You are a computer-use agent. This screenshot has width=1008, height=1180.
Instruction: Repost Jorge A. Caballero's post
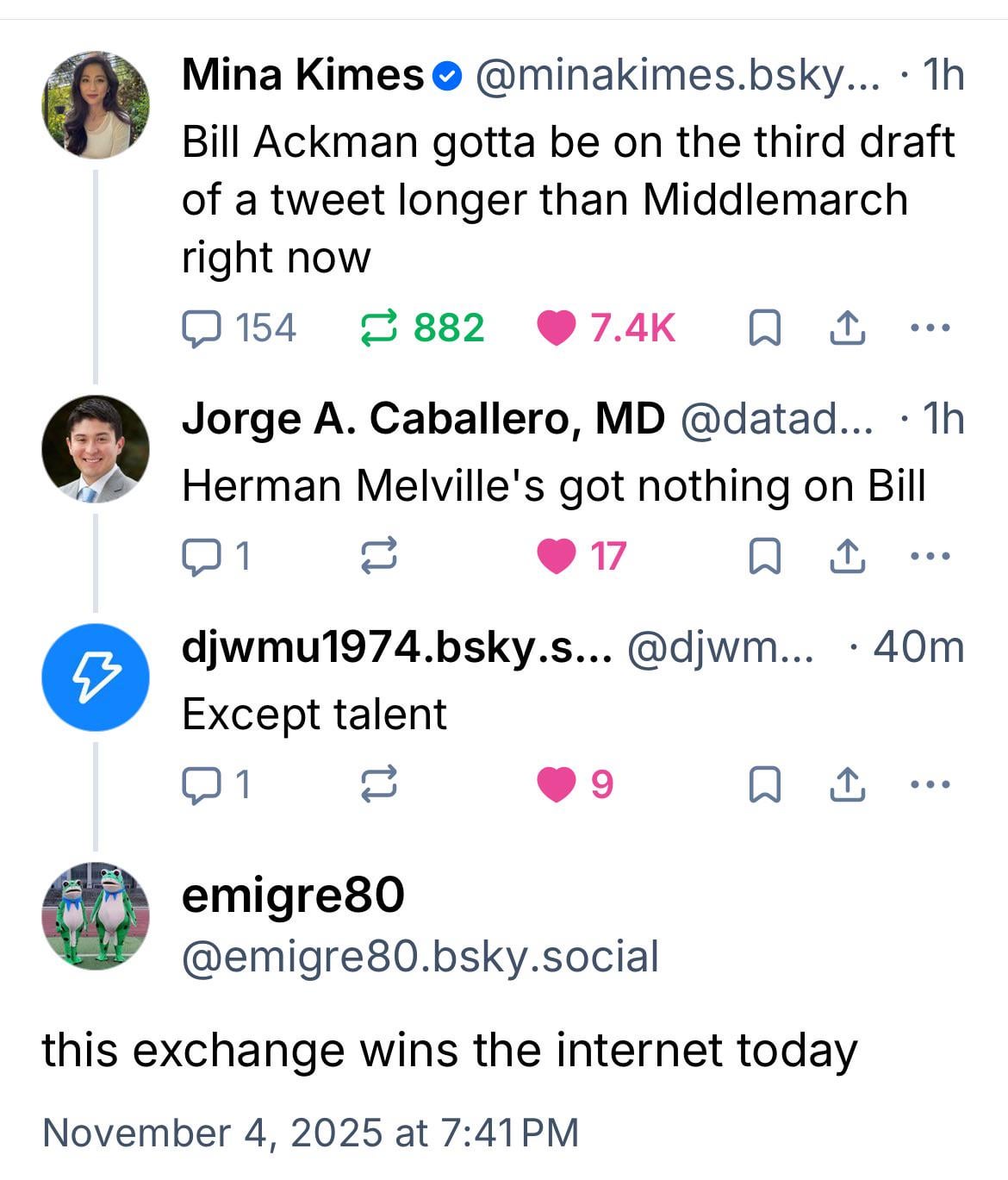378,556
